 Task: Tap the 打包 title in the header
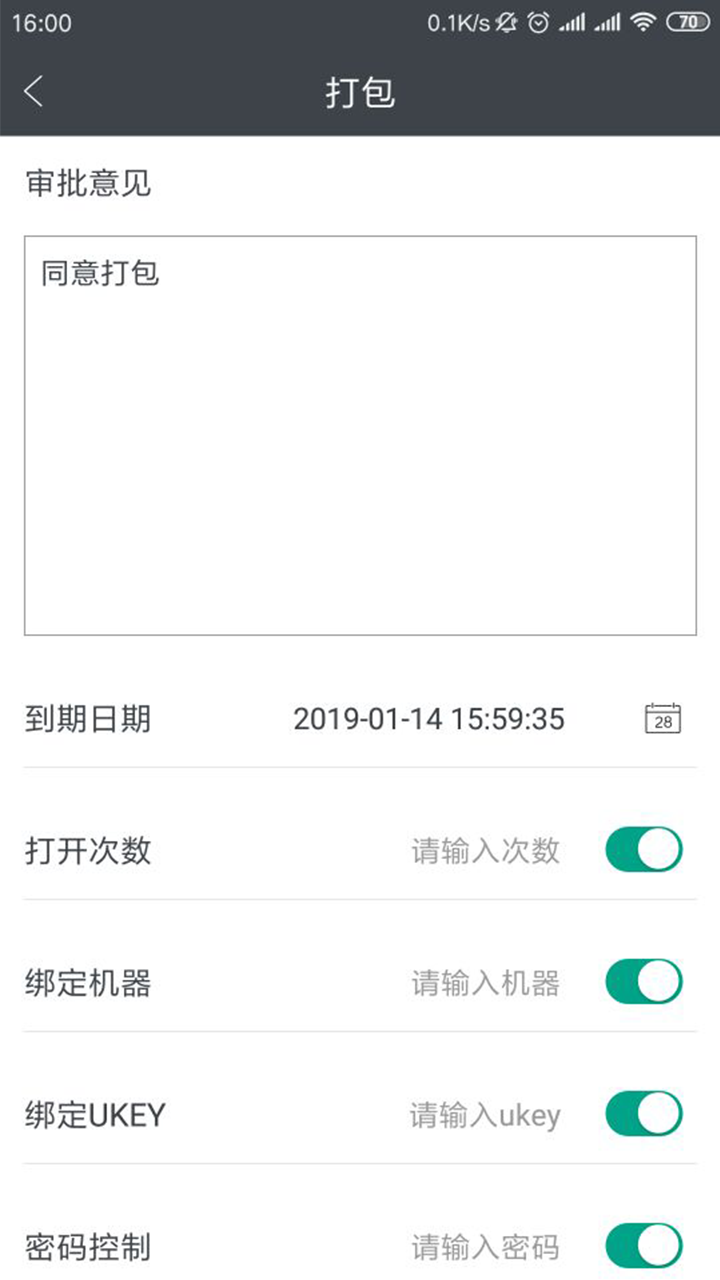point(360,91)
